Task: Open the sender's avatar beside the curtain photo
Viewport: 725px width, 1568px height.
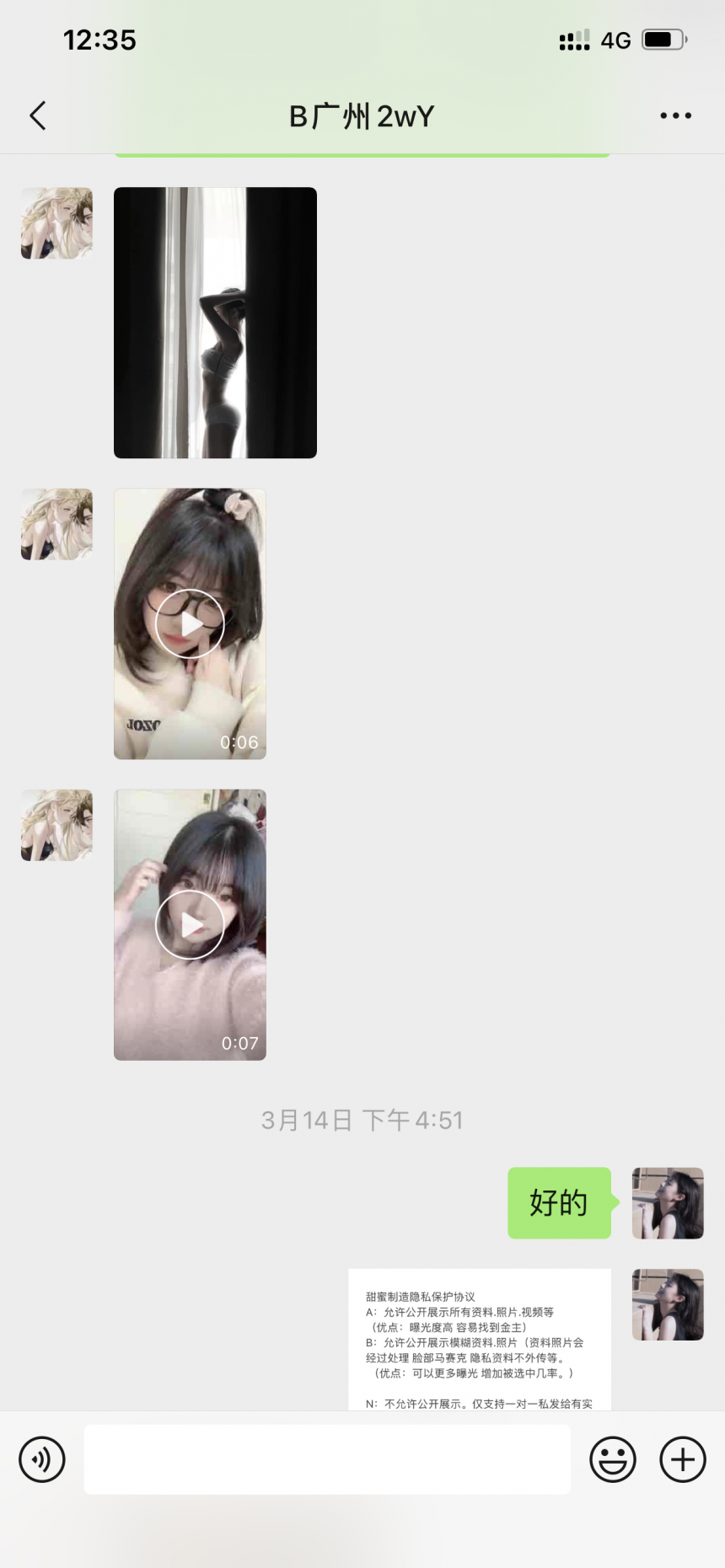Action: point(56,223)
